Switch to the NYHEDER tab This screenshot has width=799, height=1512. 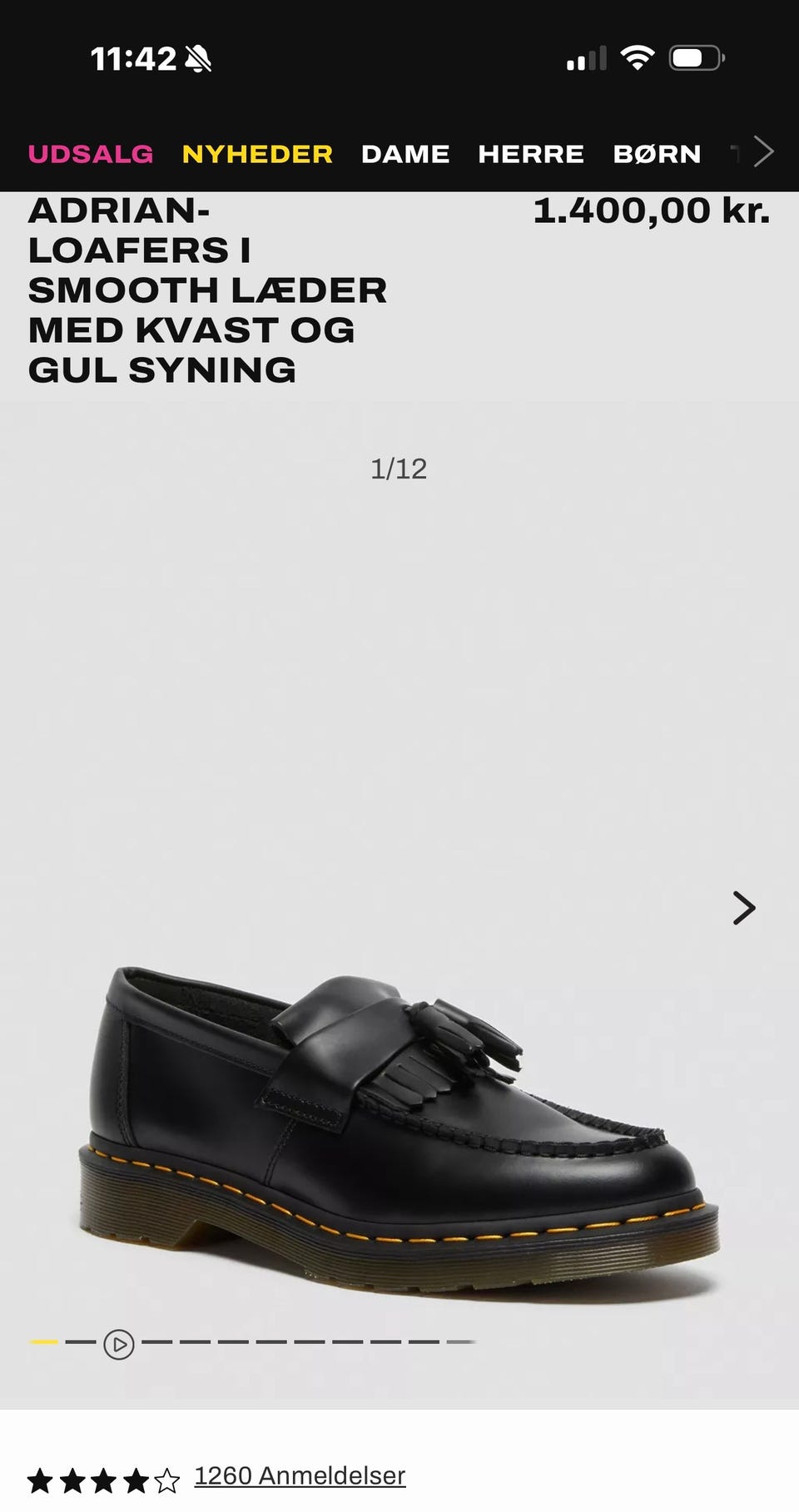coord(257,154)
